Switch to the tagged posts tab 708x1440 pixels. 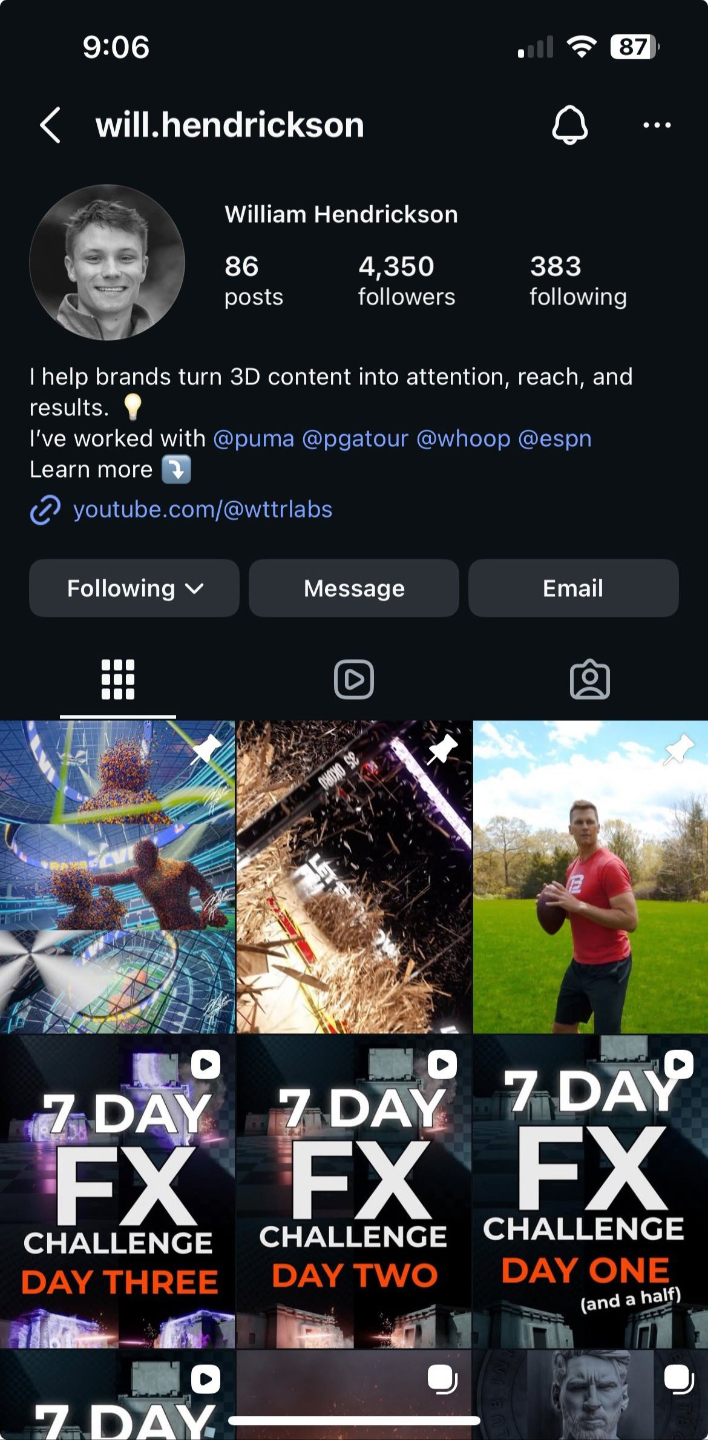click(590, 680)
